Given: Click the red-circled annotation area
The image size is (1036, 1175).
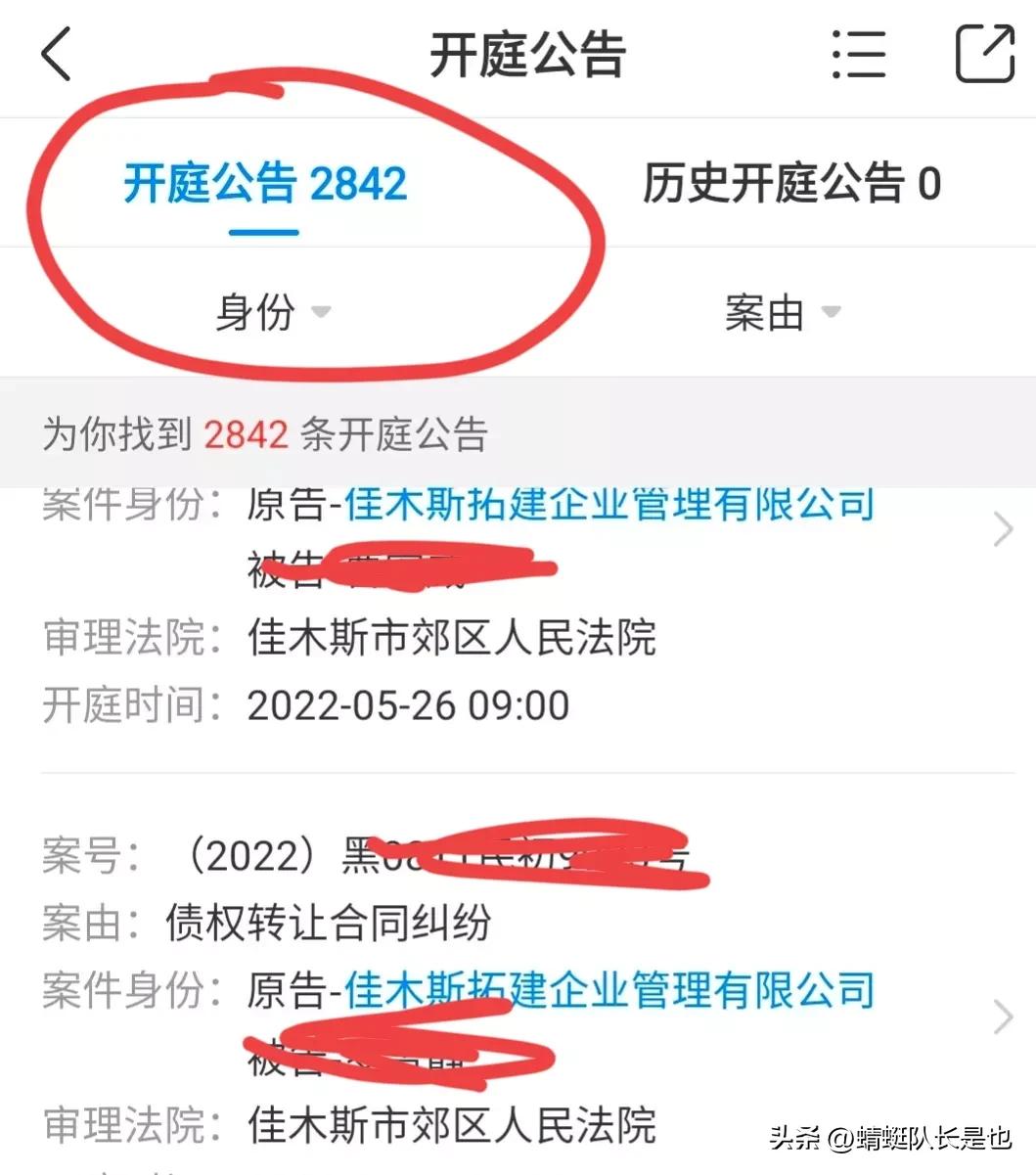Looking at the screenshot, I should point(313,225).
